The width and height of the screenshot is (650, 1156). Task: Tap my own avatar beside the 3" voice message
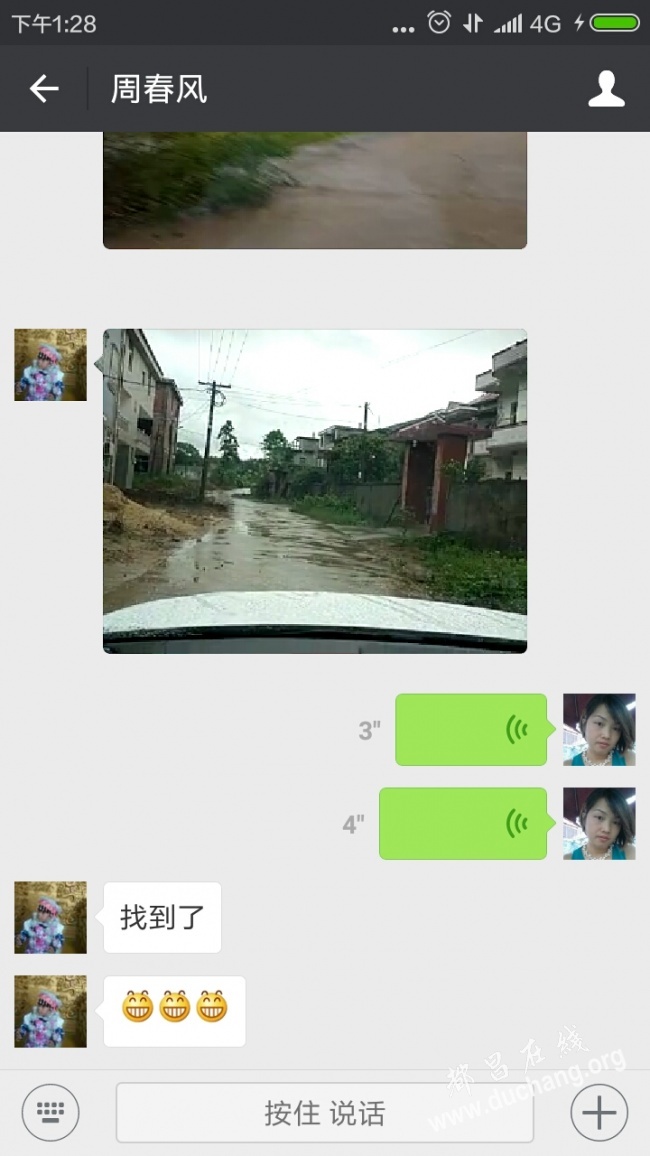point(599,730)
